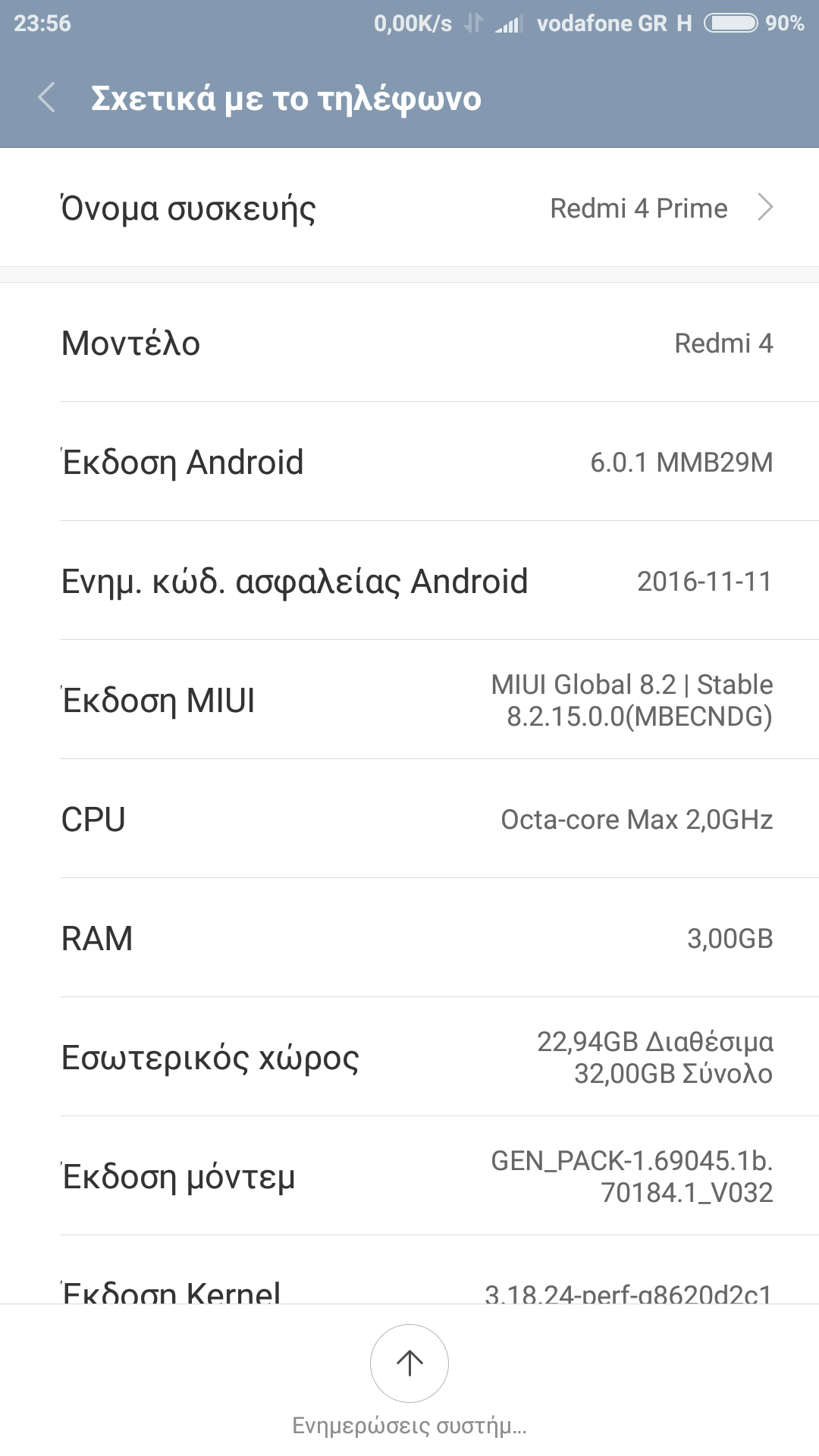Tap the CPU row
819x1456 pixels.
409,819
